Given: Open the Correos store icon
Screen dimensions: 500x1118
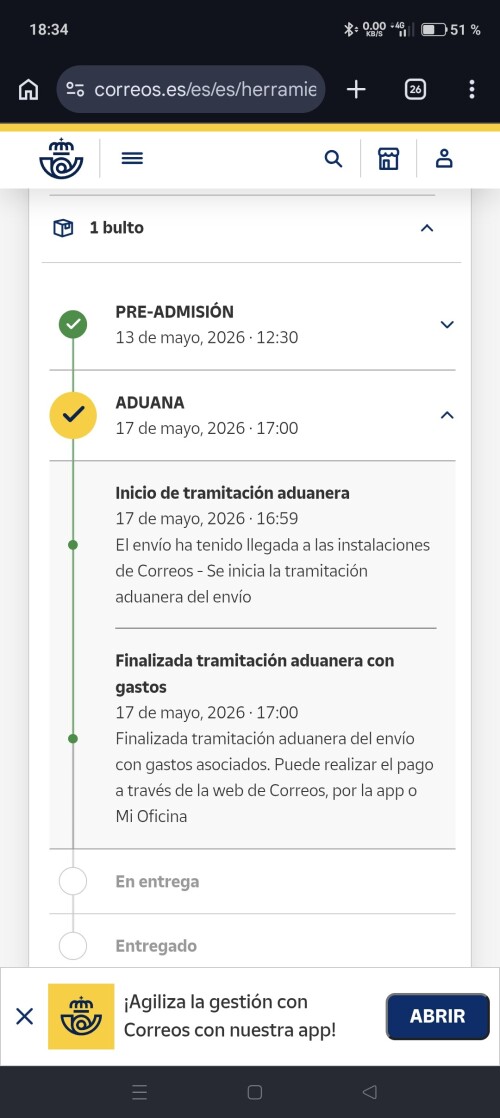Looking at the screenshot, I should (x=388, y=158).
